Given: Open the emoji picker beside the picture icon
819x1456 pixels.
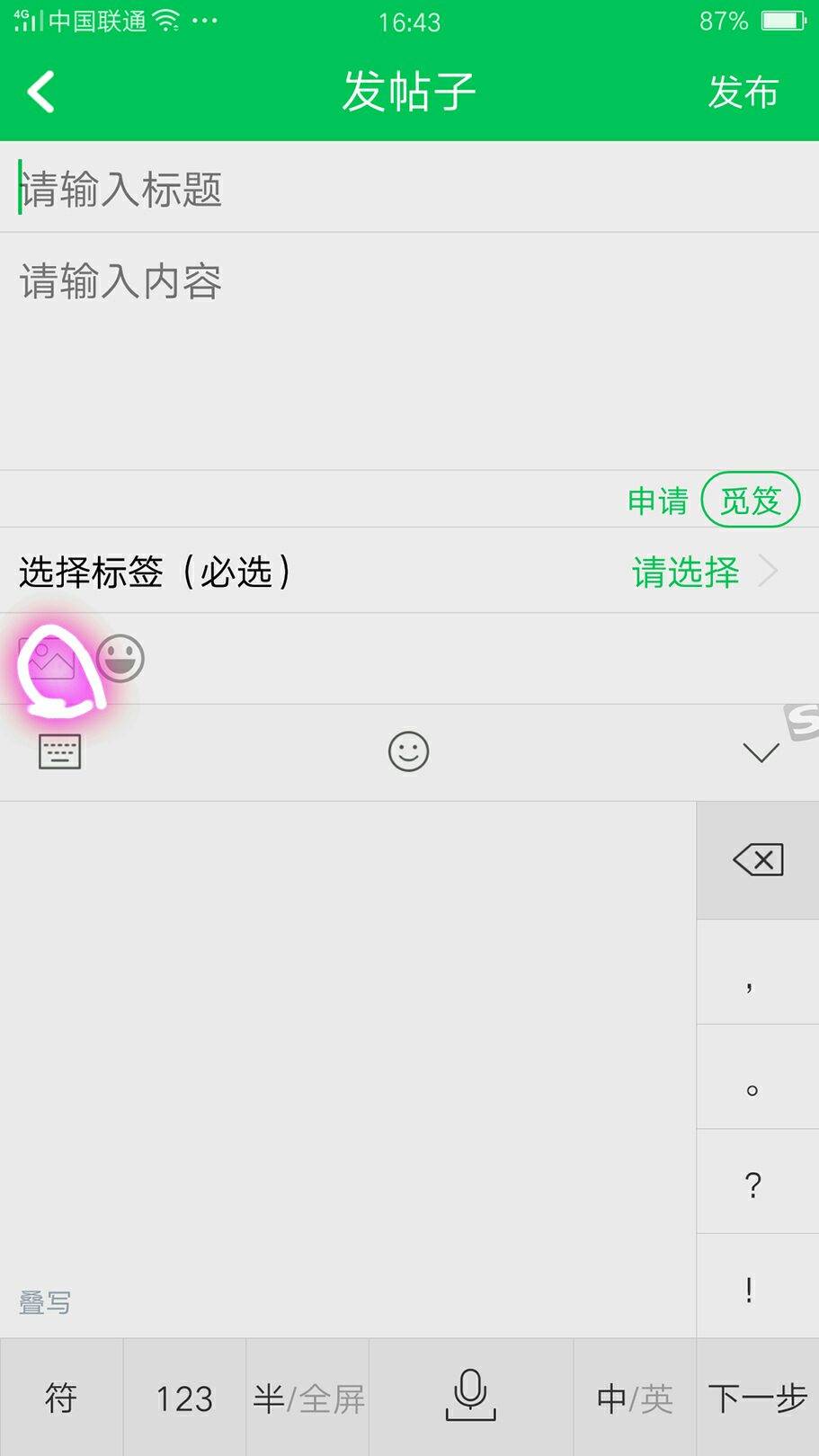Looking at the screenshot, I should coord(120,659).
